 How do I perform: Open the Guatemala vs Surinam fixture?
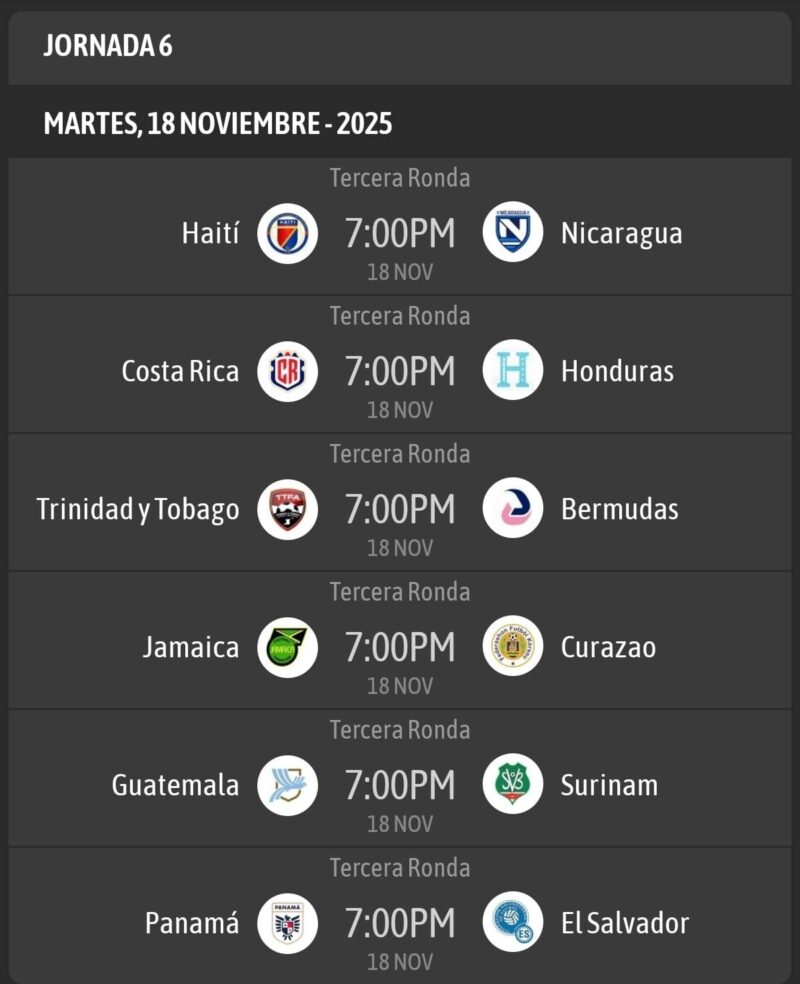tap(400, 785)
